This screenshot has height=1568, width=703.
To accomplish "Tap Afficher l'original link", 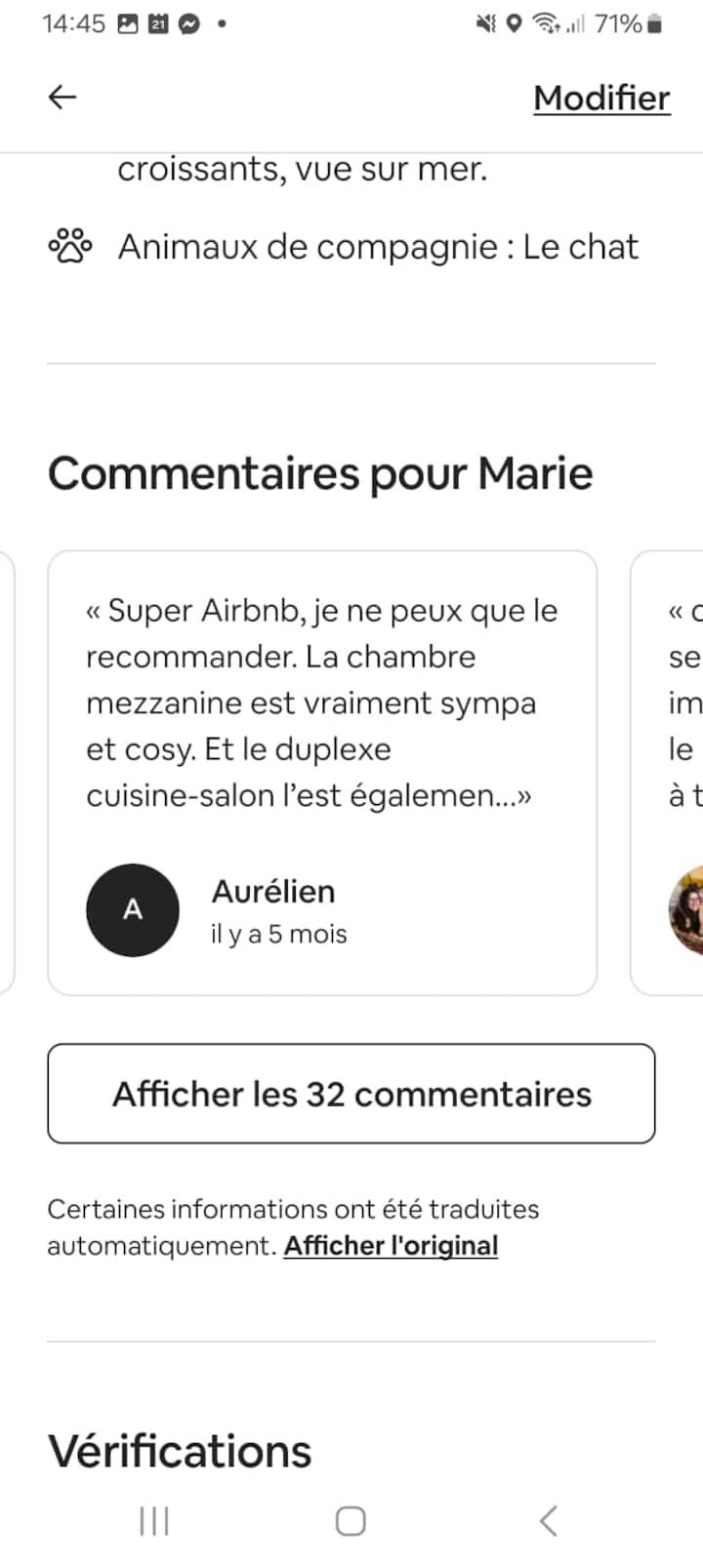I will pyautogui.click(x=391, y=1246).
